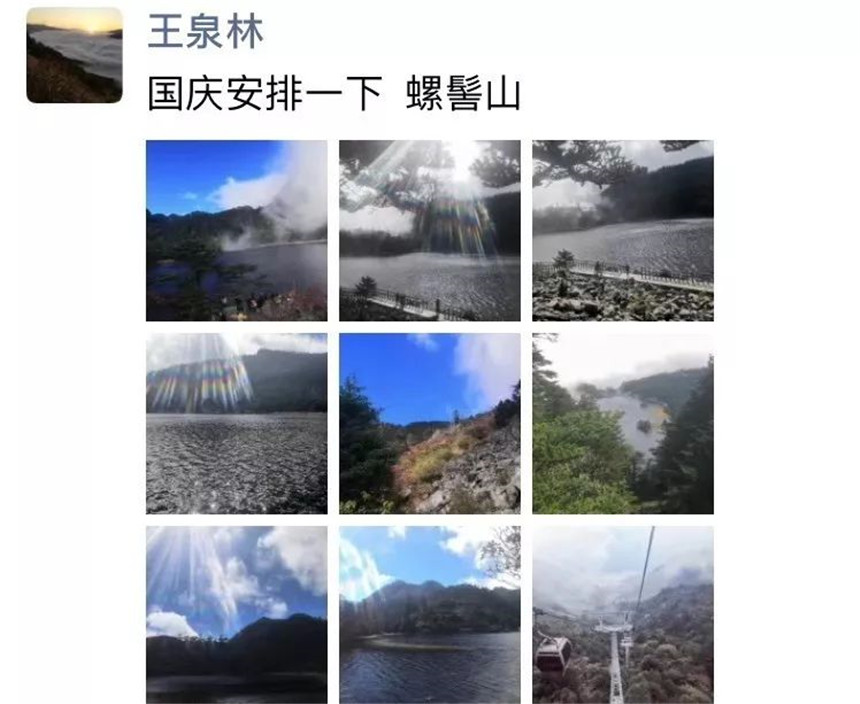View the rainbow flare over glittering water photo

tap(236, 423)
